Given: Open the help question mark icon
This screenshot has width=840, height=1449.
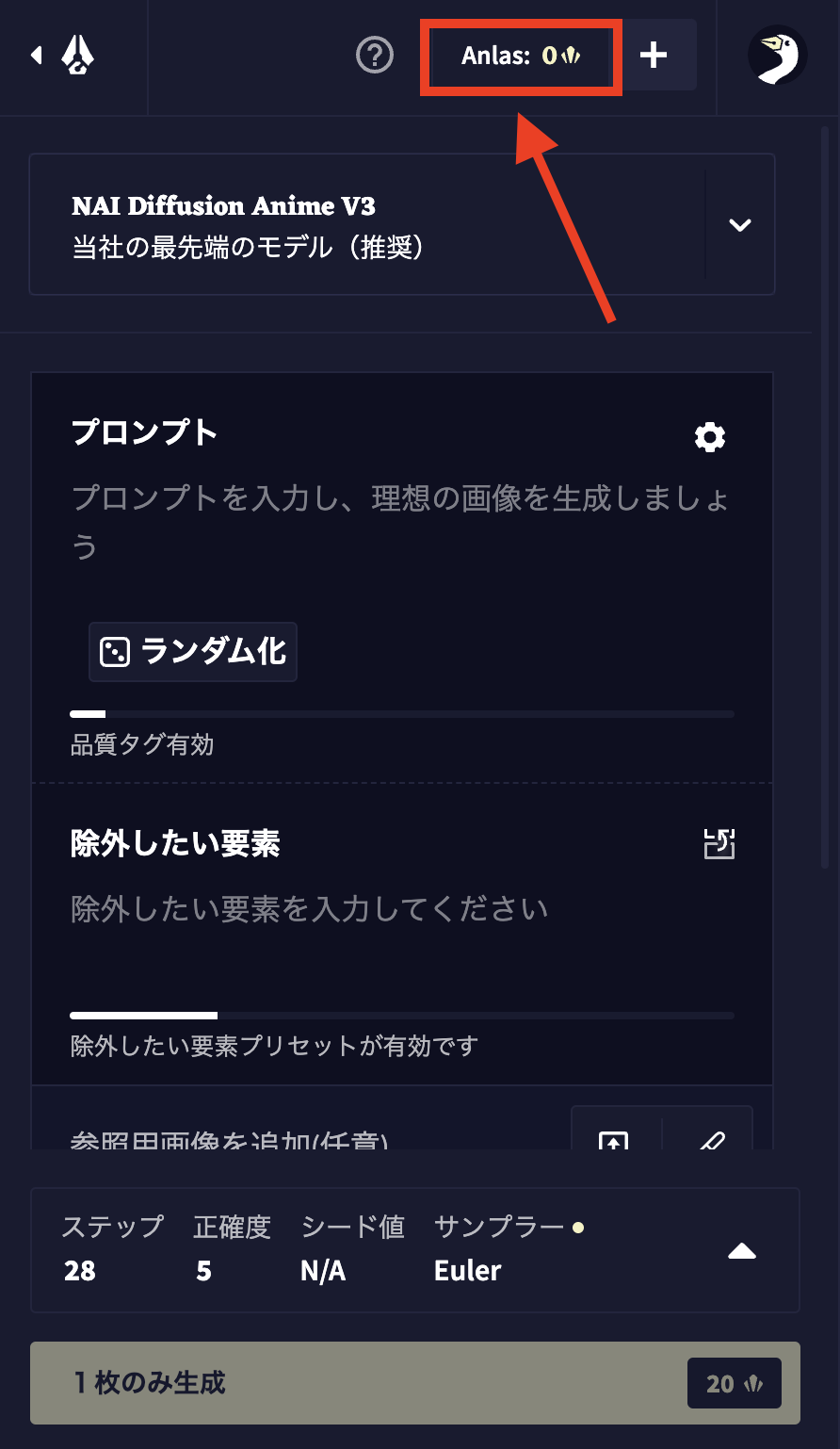Looking at the screenshot, I should tap(375, 56).
